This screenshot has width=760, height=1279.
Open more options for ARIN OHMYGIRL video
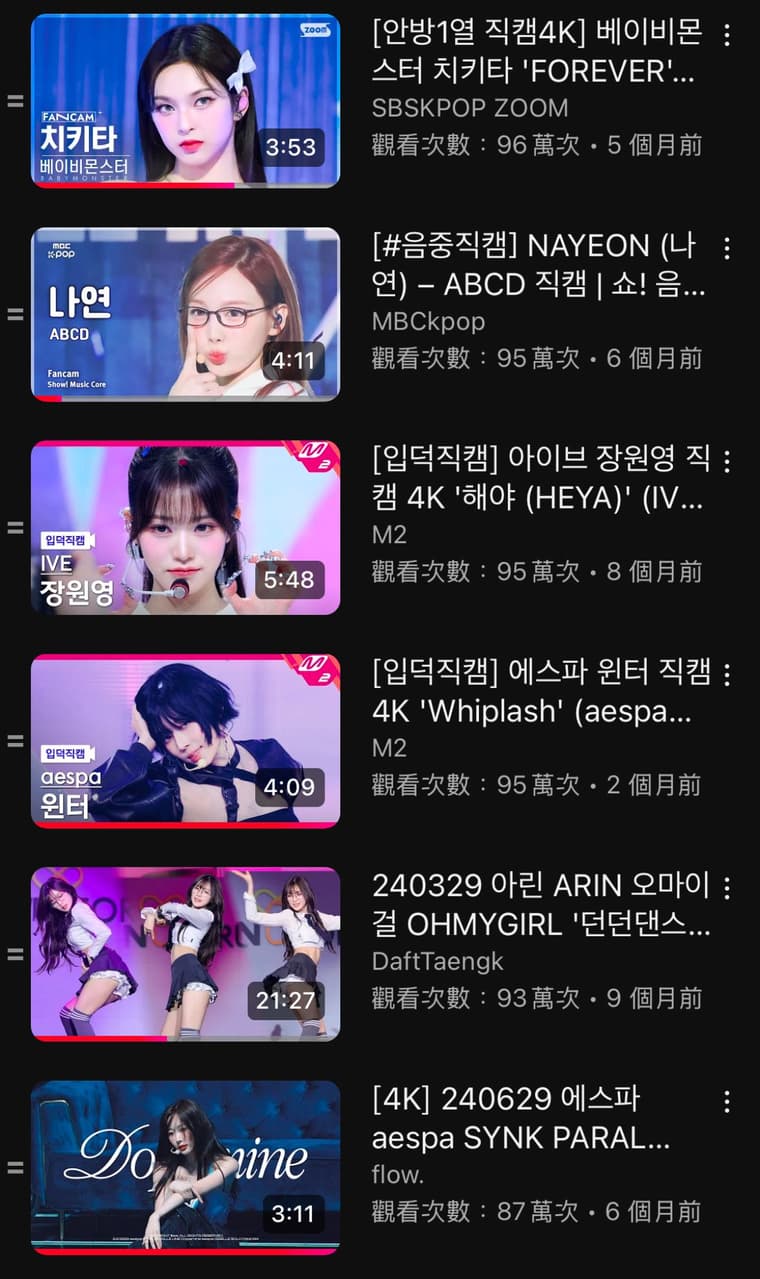[727, 888]
